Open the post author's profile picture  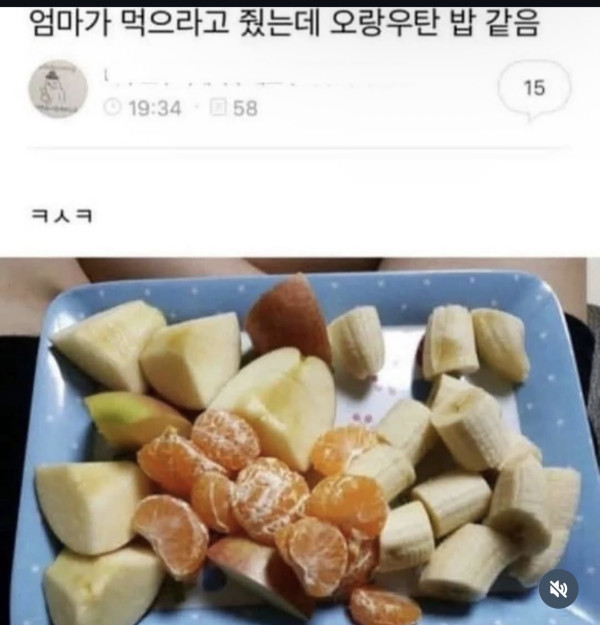pos(57,90)
